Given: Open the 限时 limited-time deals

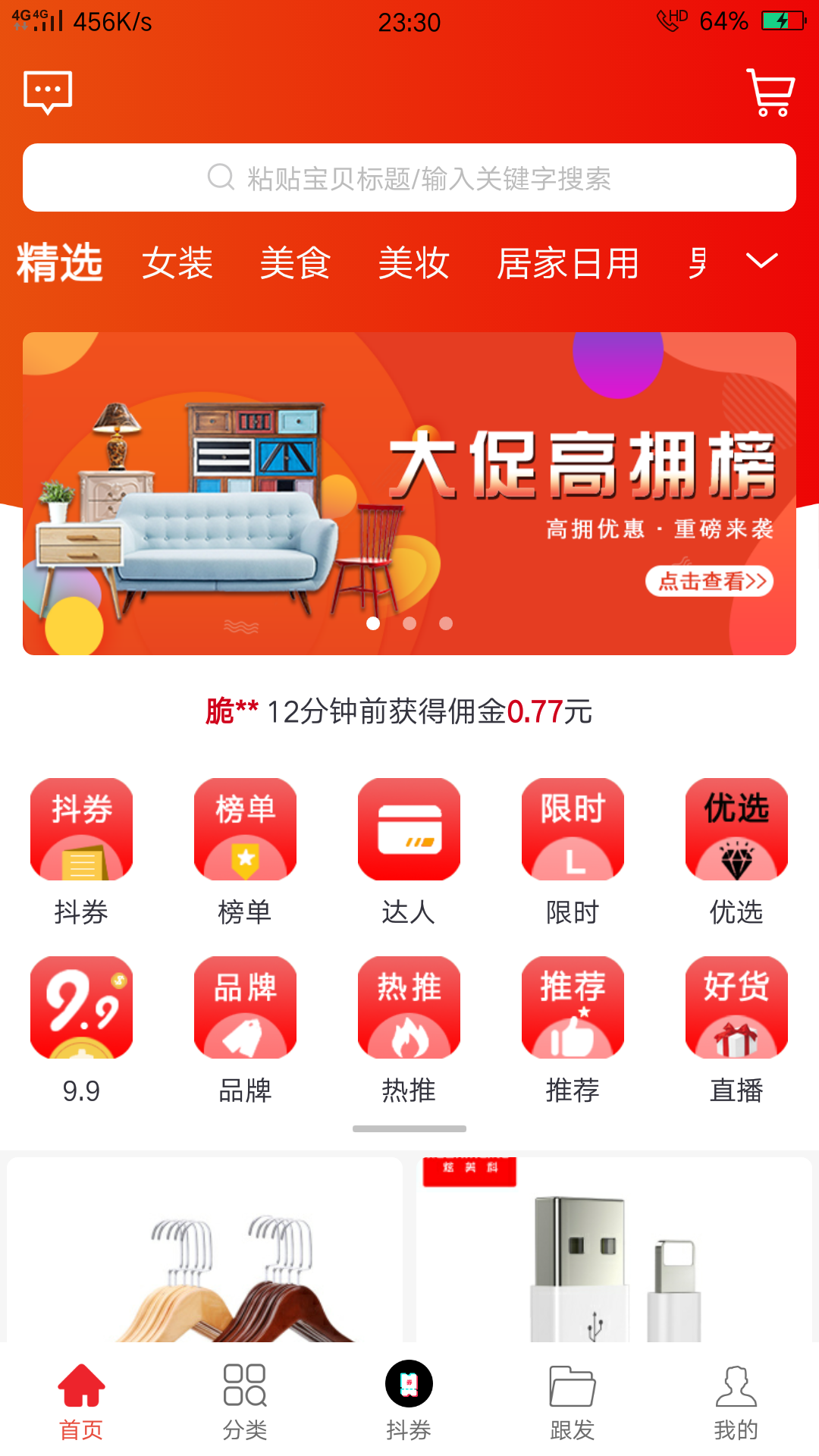Looking at the screenshot, I should [x=573, y=851].
